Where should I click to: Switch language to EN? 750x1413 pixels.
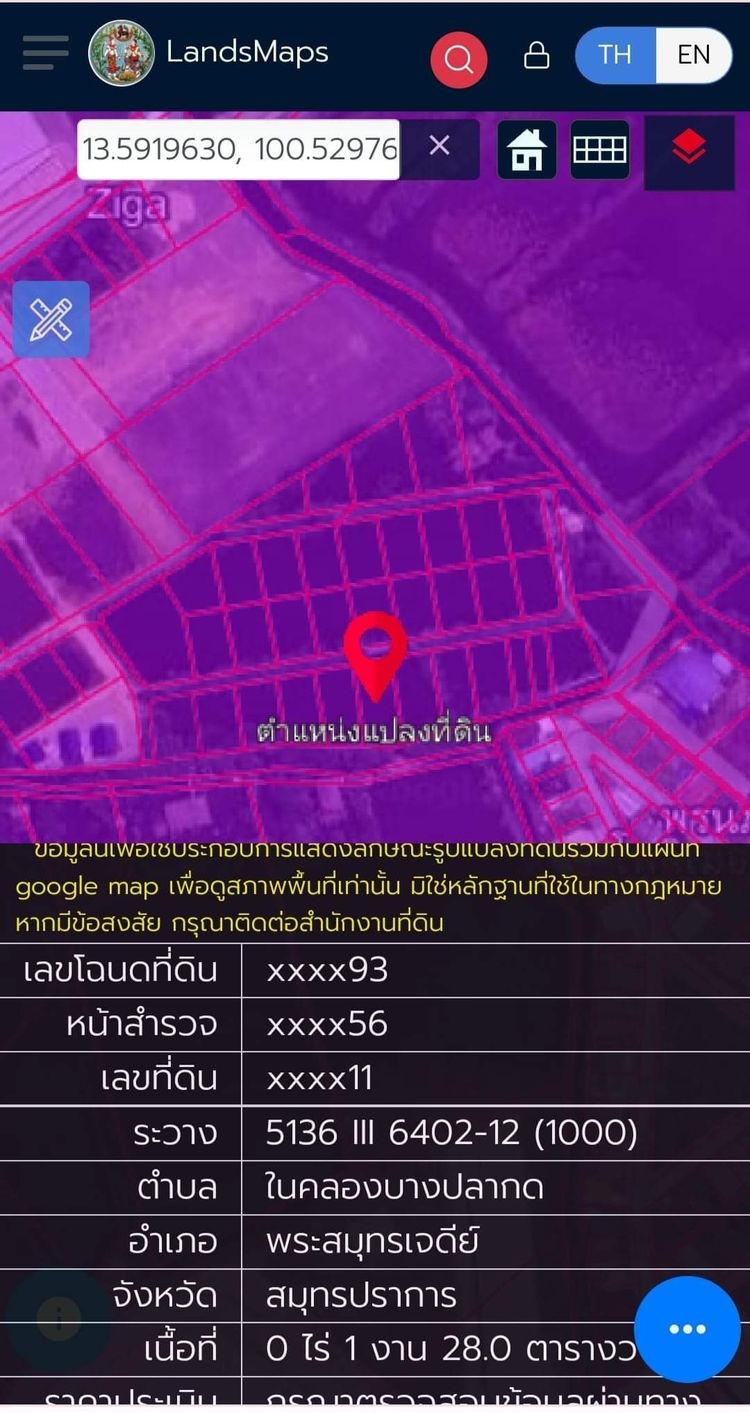693,54
